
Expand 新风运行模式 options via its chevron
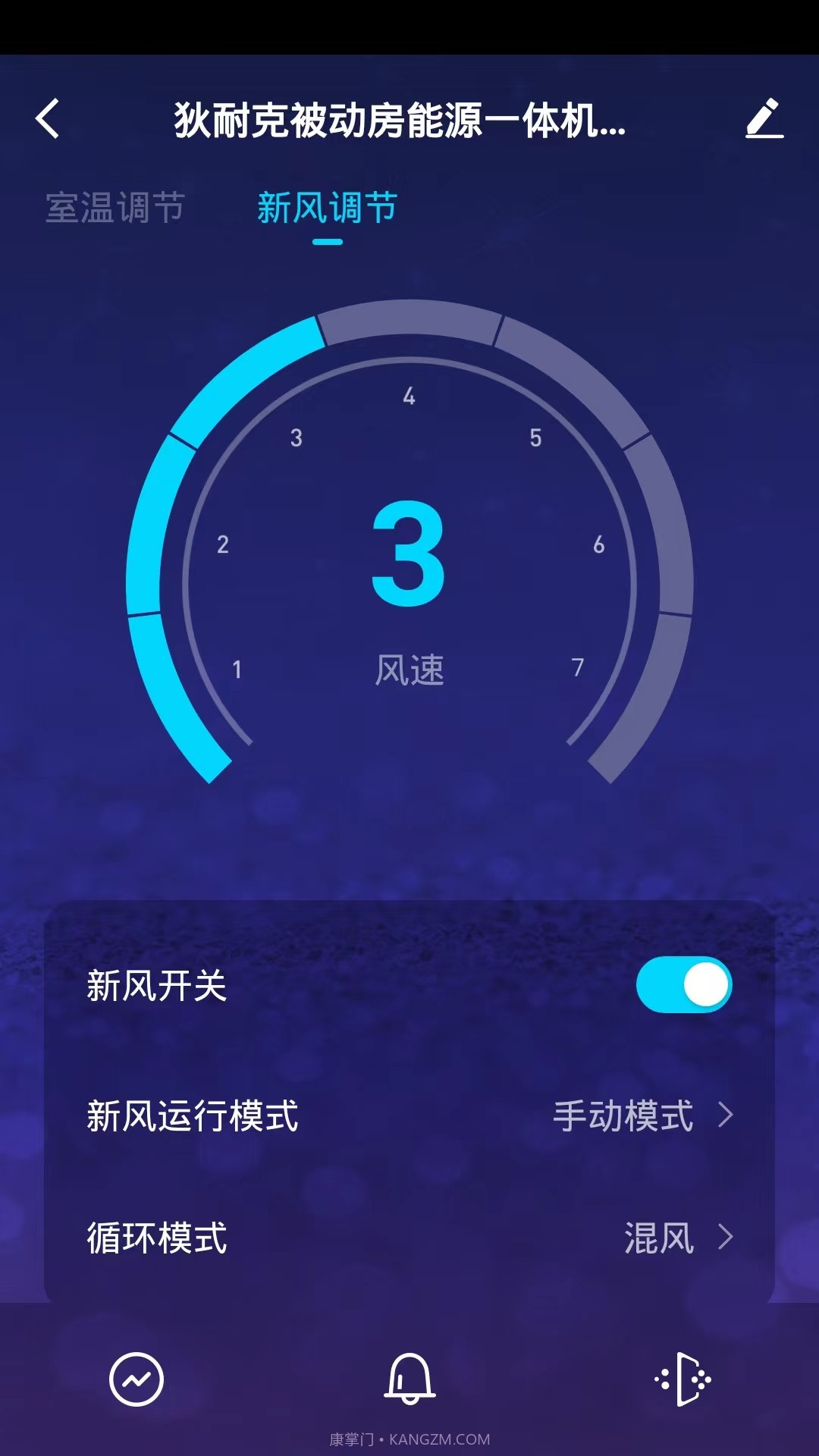coord(724,1112)
